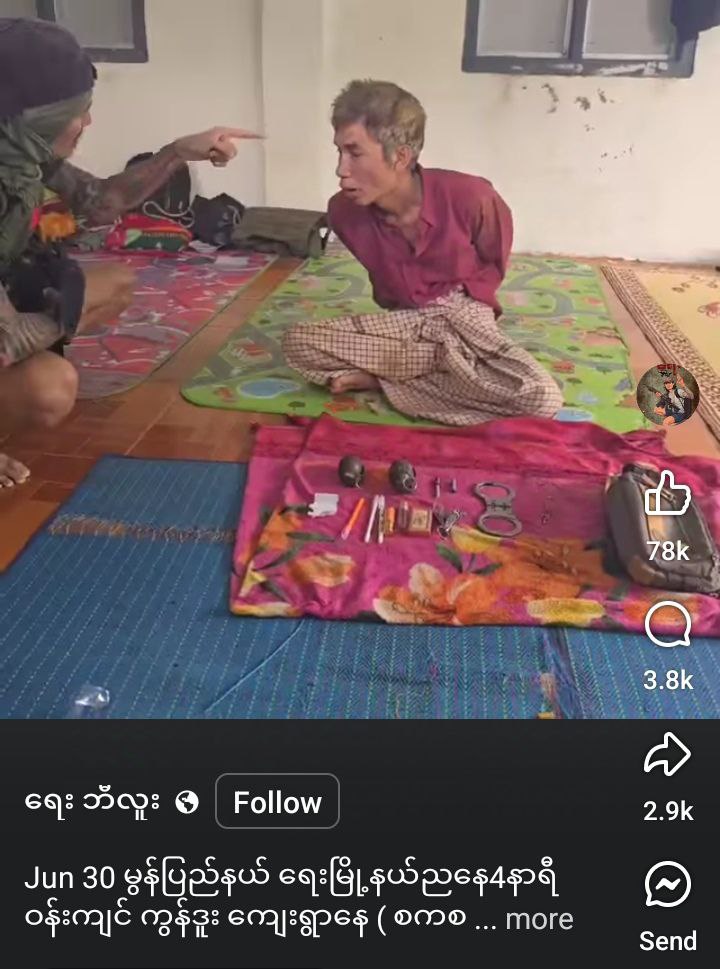Image resolution: width=720 pixels, height=969 pixels.
Task: Share this video using the arrow icon
Action: (x=667, y=756)
